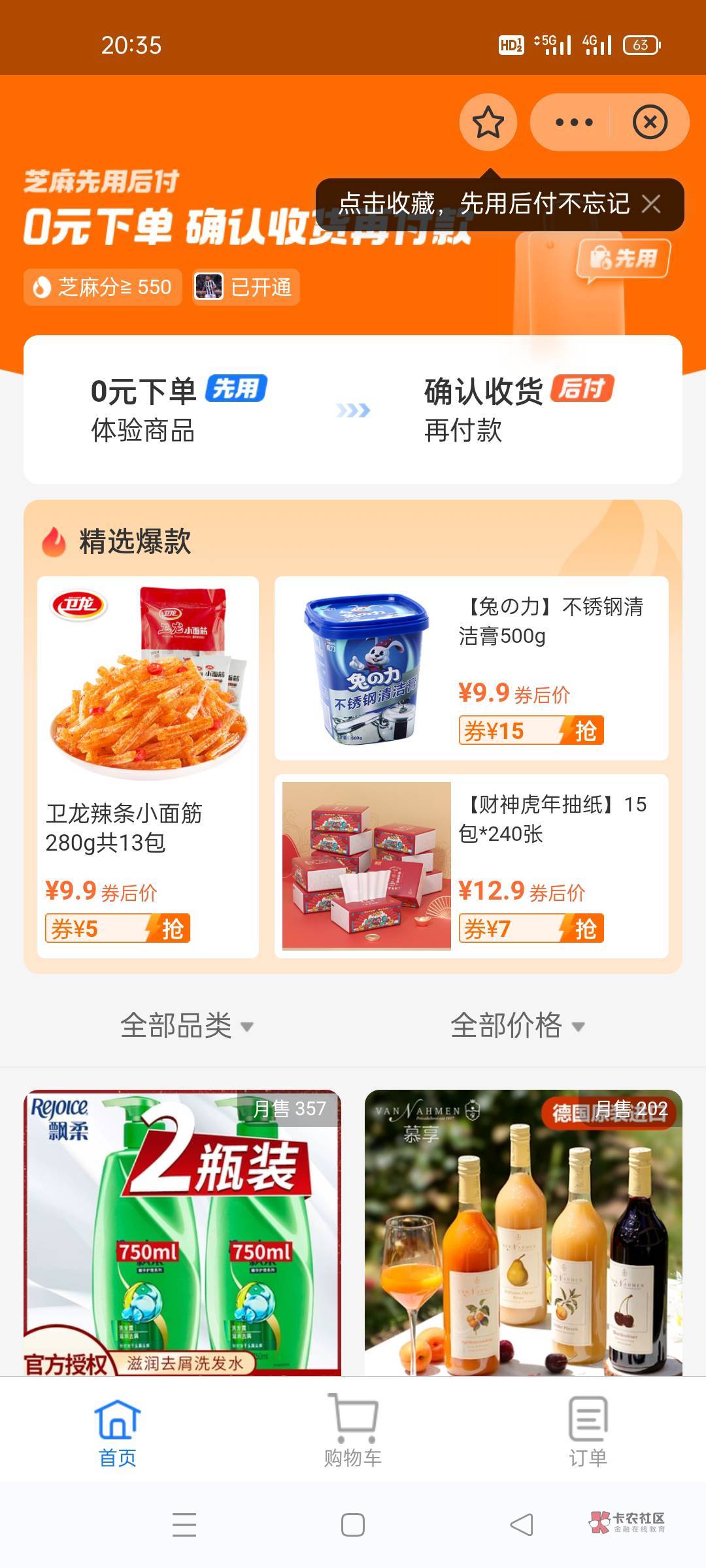View the Van Nahmen 慕享 juice product
This screenshot has width=706, height=1568.
[x=523, y=1232]
